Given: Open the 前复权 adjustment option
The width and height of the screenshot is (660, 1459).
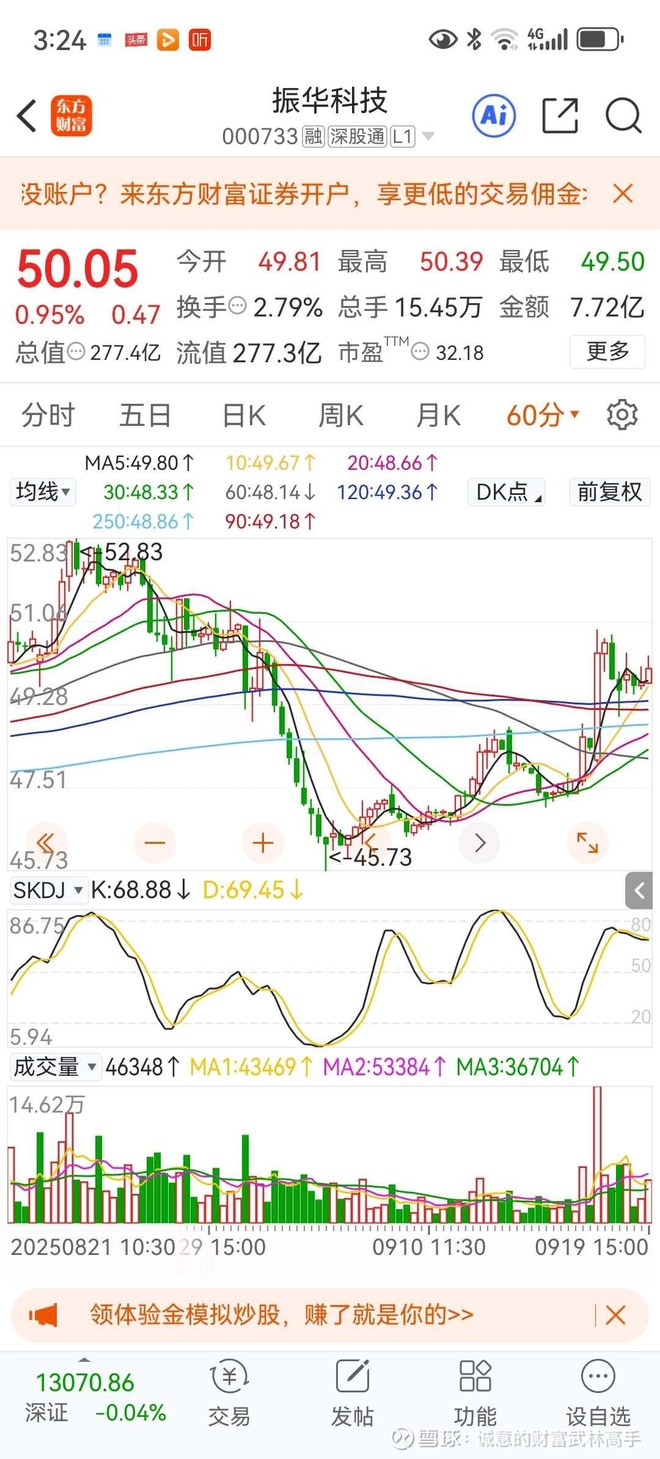Looking at the screenshot, I should (609, 492).
